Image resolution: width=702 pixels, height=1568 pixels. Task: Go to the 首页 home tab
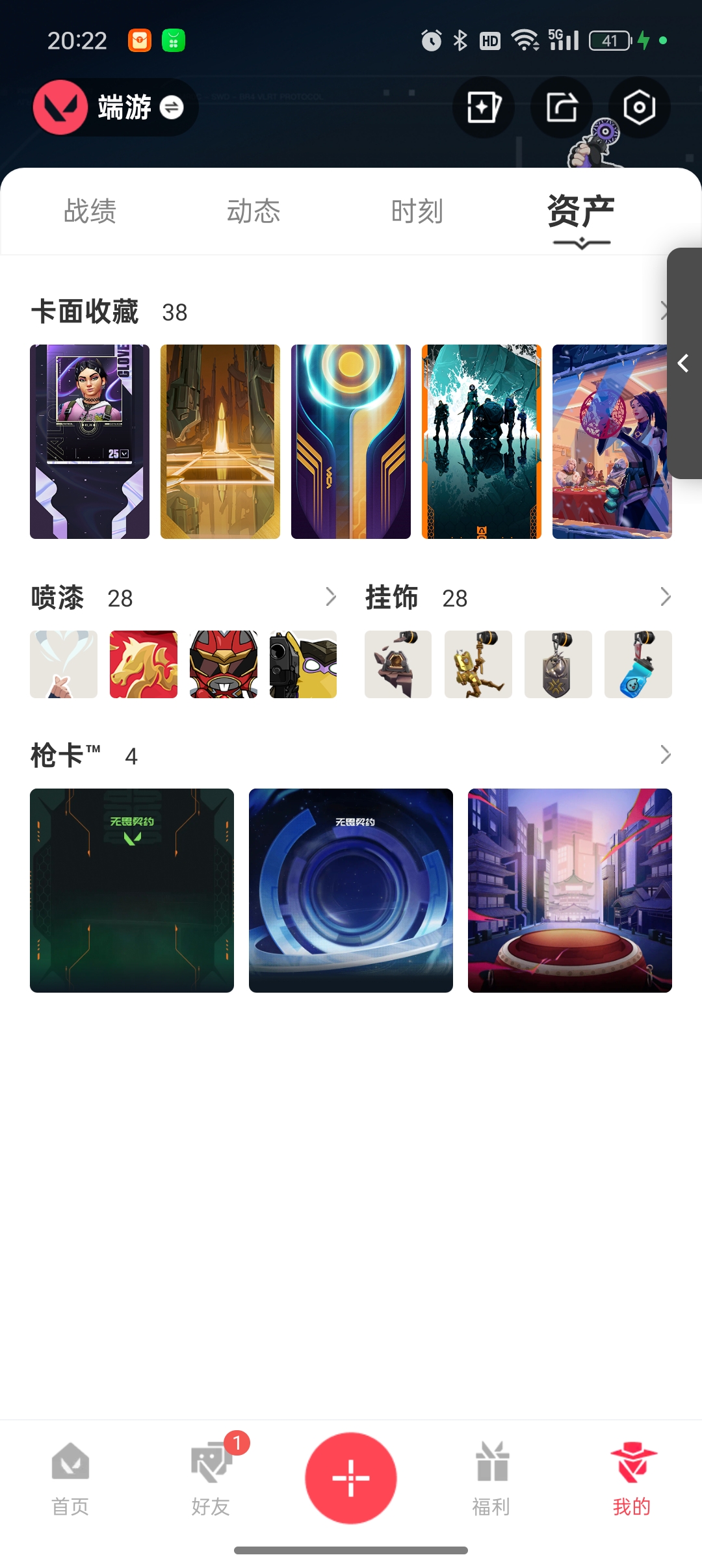click(x=70, y=1478)
